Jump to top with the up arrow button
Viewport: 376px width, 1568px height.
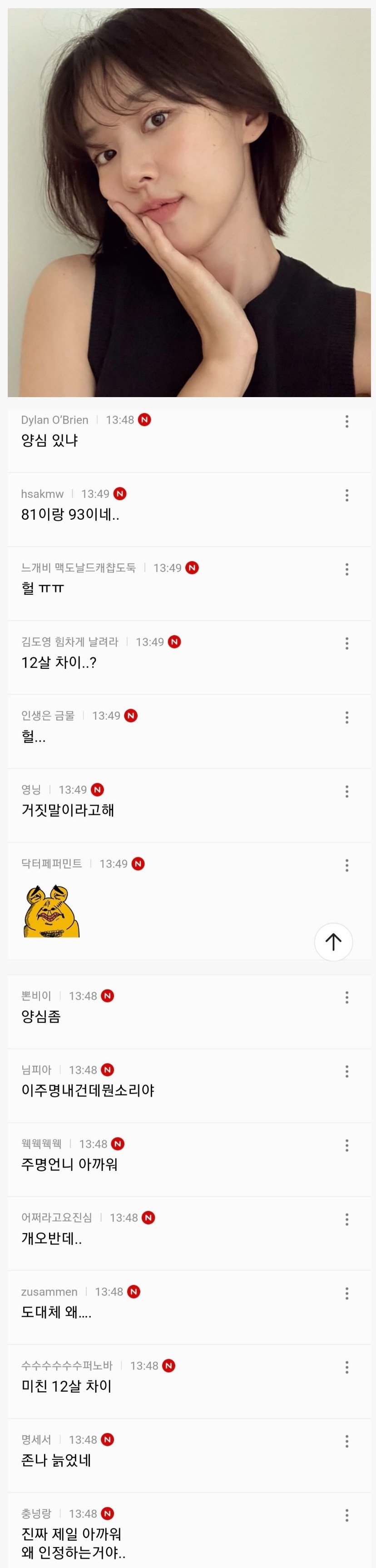pos(333,942)
